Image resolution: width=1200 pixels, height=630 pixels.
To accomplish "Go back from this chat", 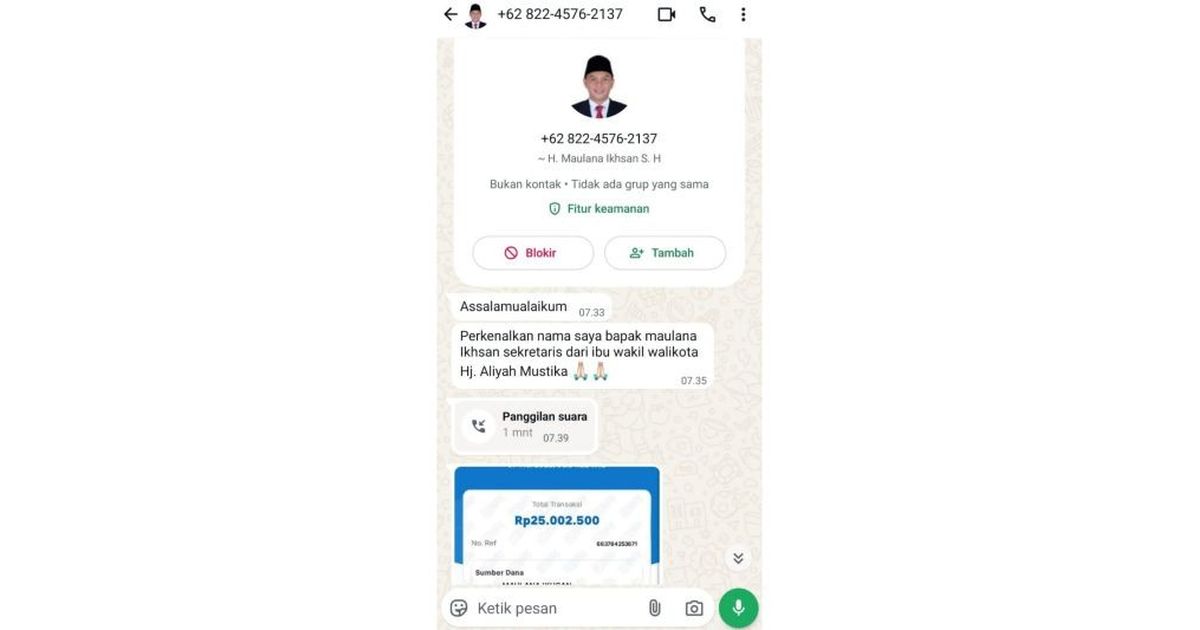I will pos(450,14).
